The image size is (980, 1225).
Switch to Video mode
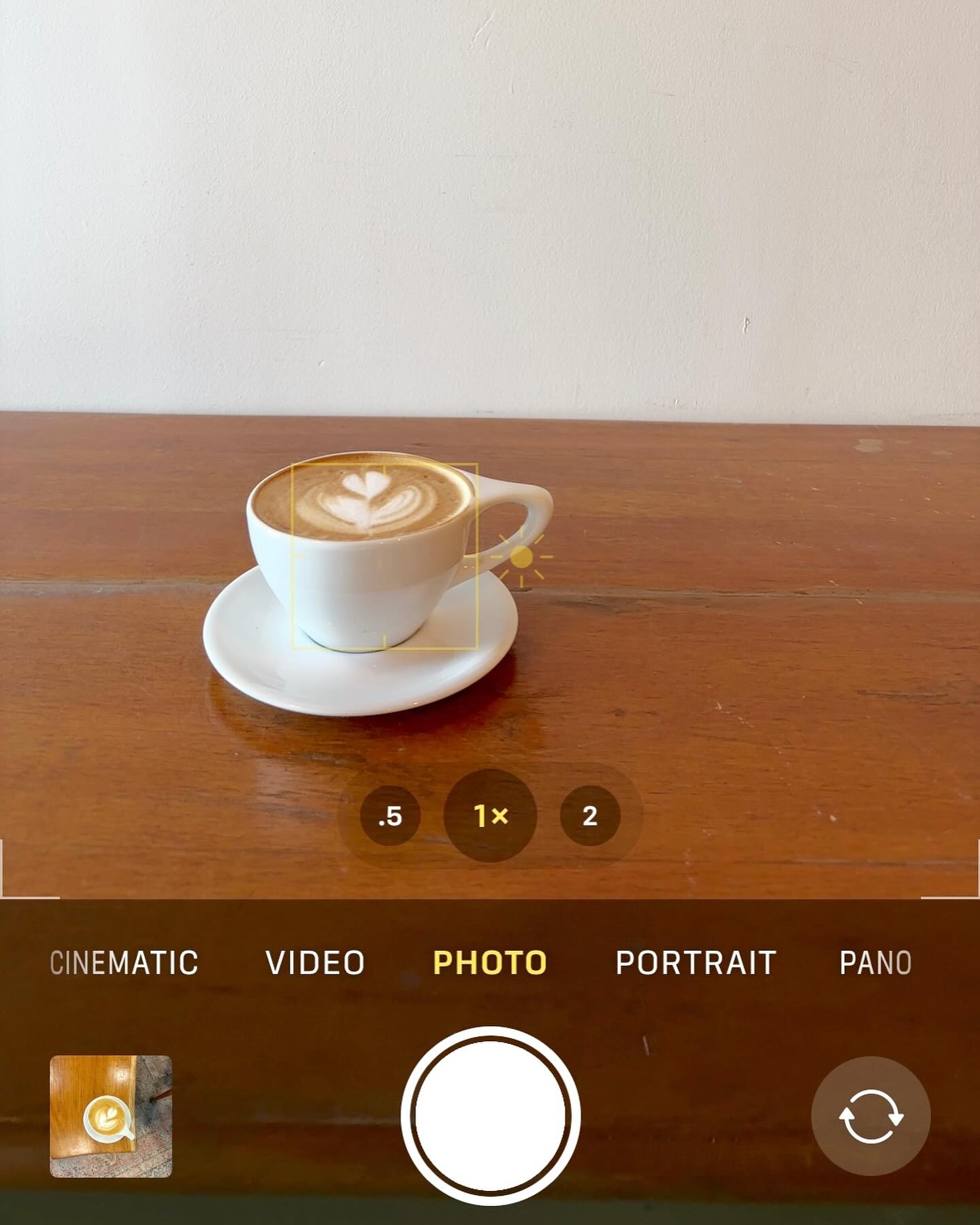click(315, 963)
